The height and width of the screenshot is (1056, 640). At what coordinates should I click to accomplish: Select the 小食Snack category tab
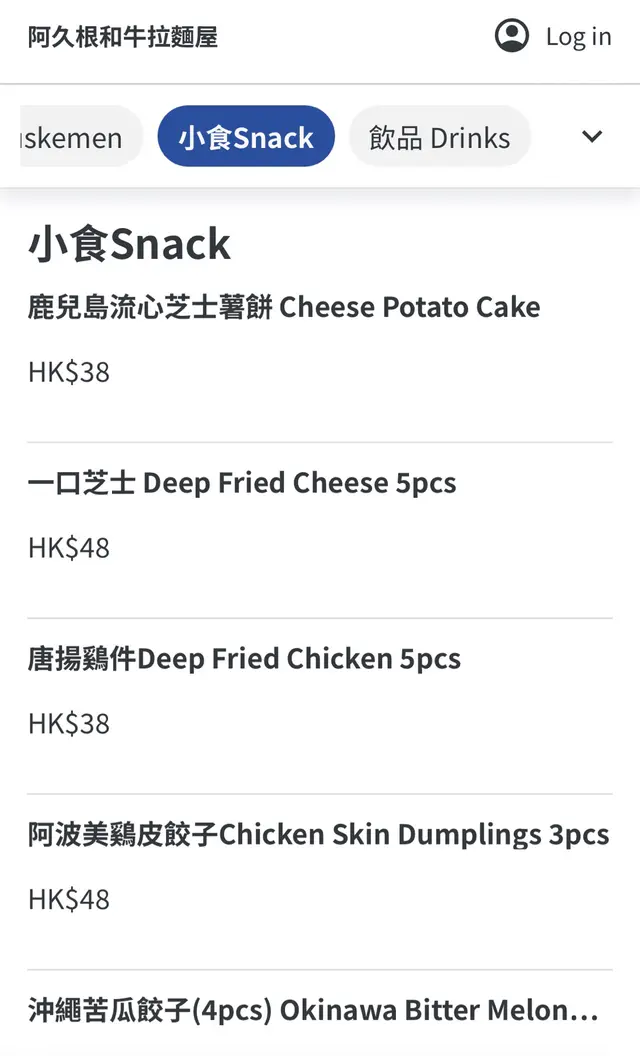coord(246,137)
